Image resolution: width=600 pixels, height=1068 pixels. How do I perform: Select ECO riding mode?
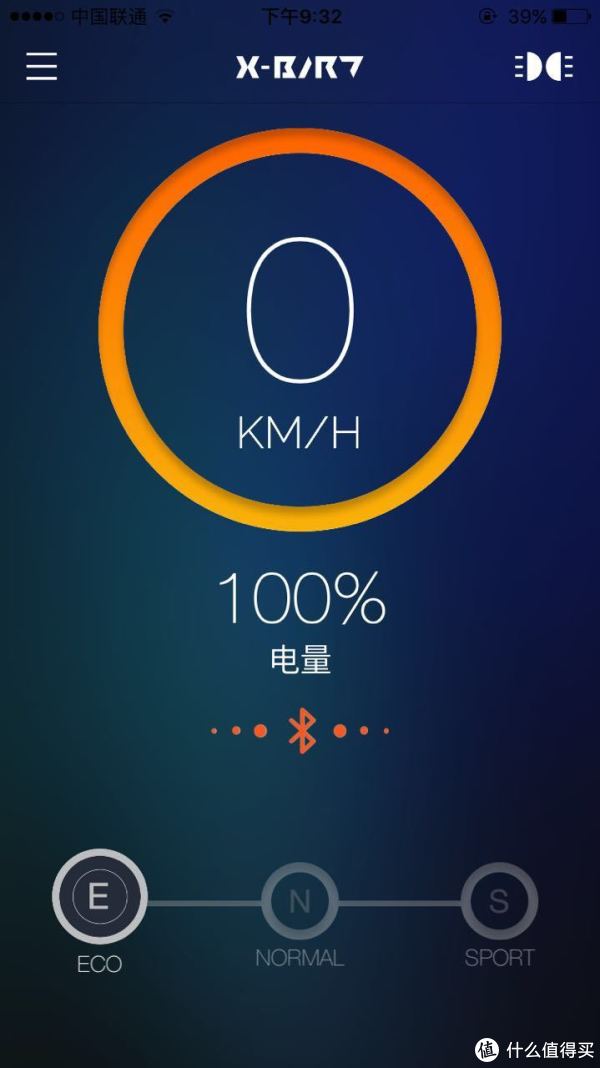point(99,896)
